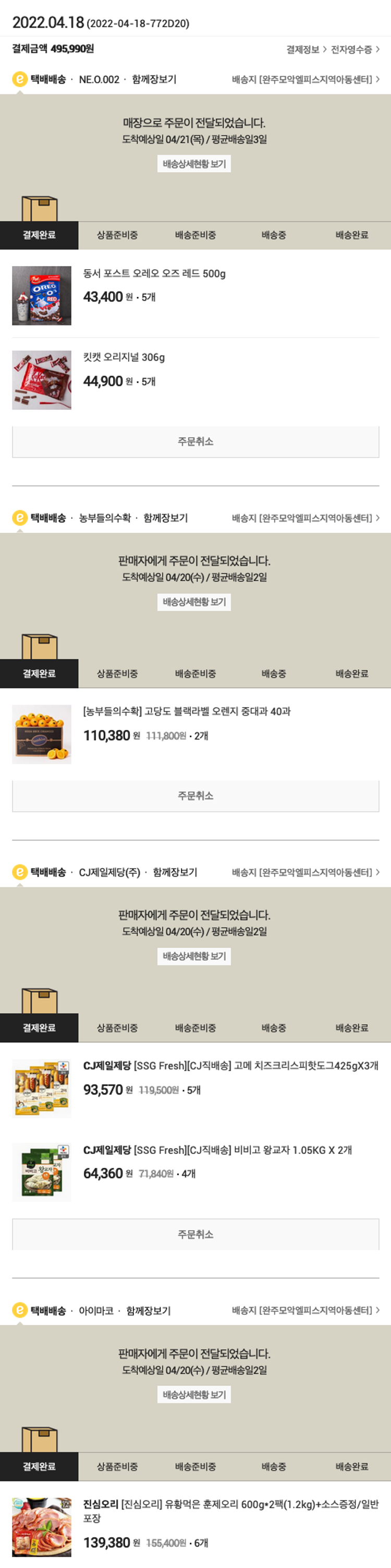391x1568 pixels.
Task: Open 결제정보 payment details
Action: coord(306,49)
